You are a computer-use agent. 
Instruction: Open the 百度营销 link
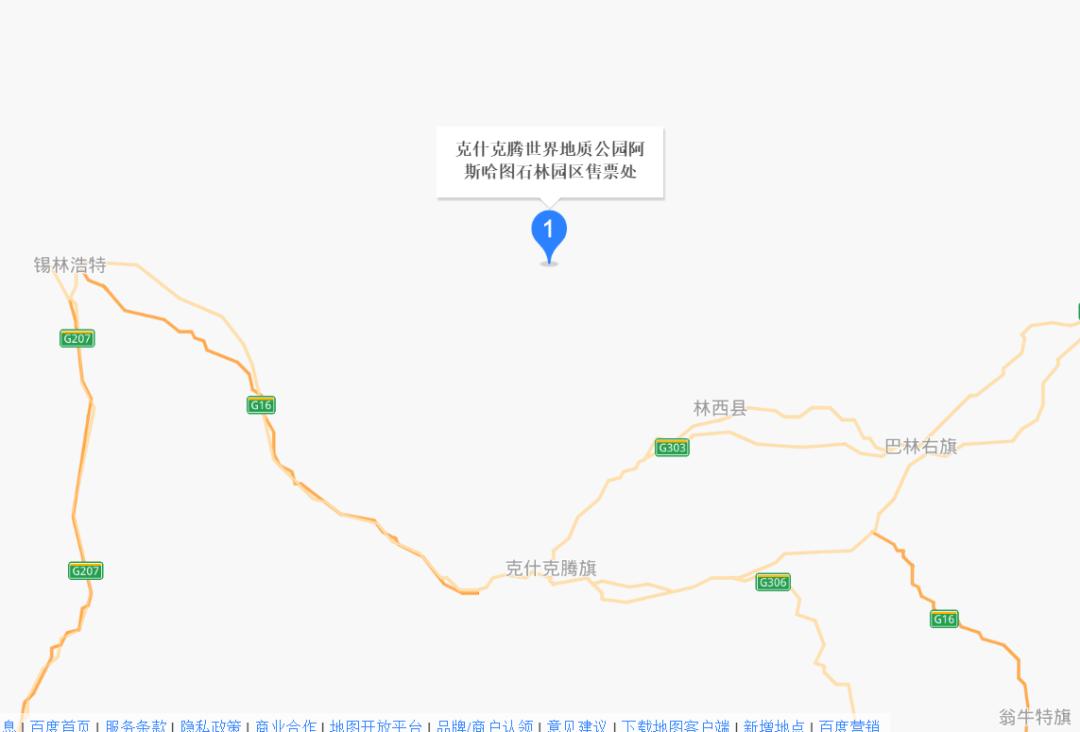849,726
